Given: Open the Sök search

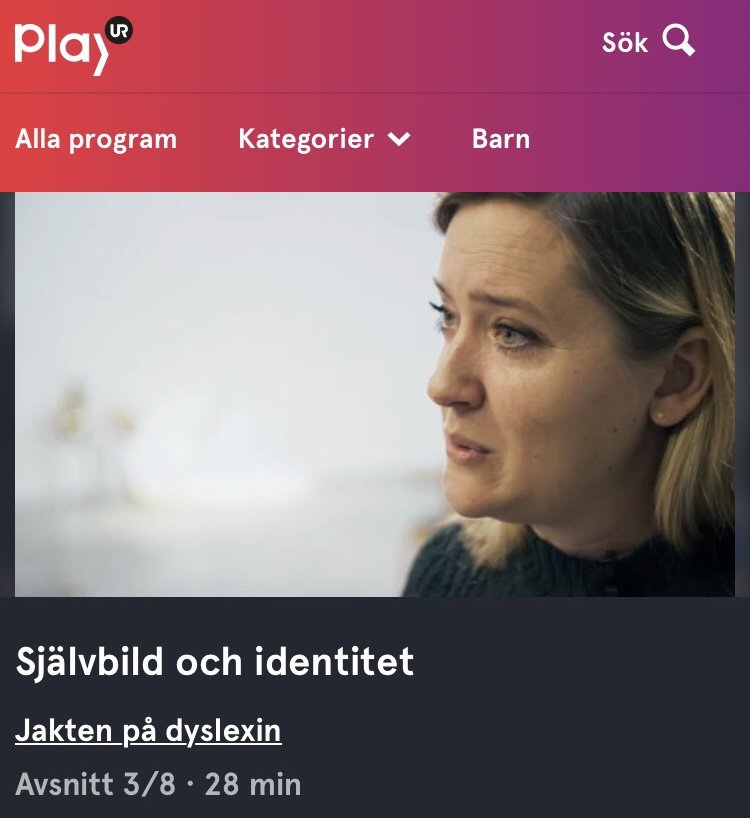Looking at the screenshot, I should (647, 42).
